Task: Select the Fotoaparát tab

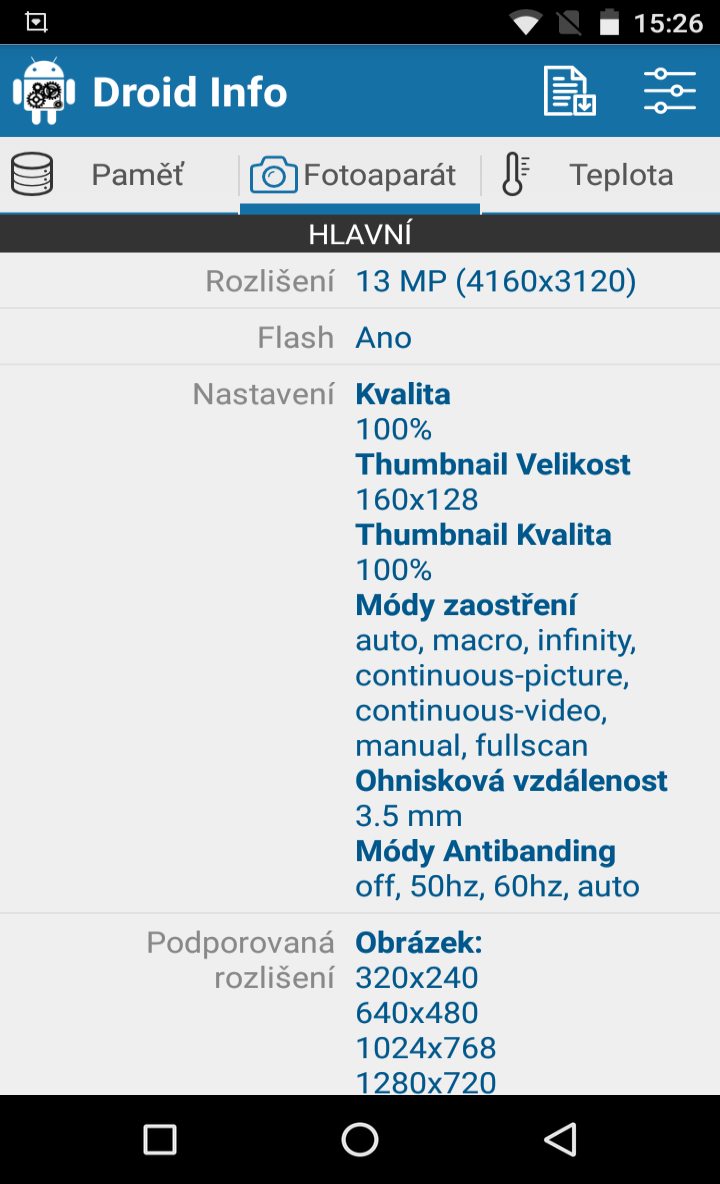Action: click(x=360, y=175)
